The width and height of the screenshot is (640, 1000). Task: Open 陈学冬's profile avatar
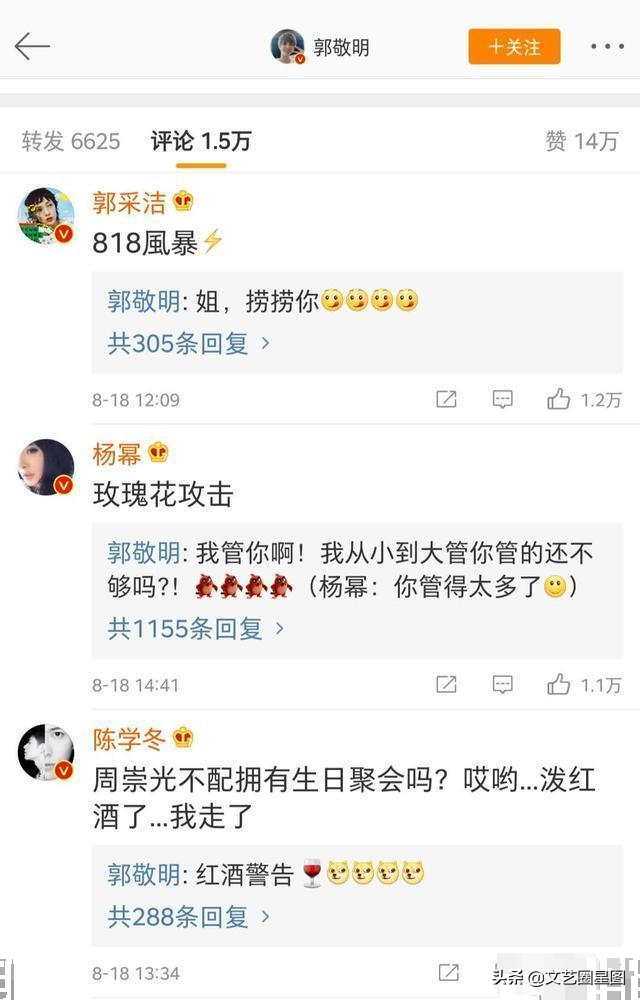tap(46, 752)
